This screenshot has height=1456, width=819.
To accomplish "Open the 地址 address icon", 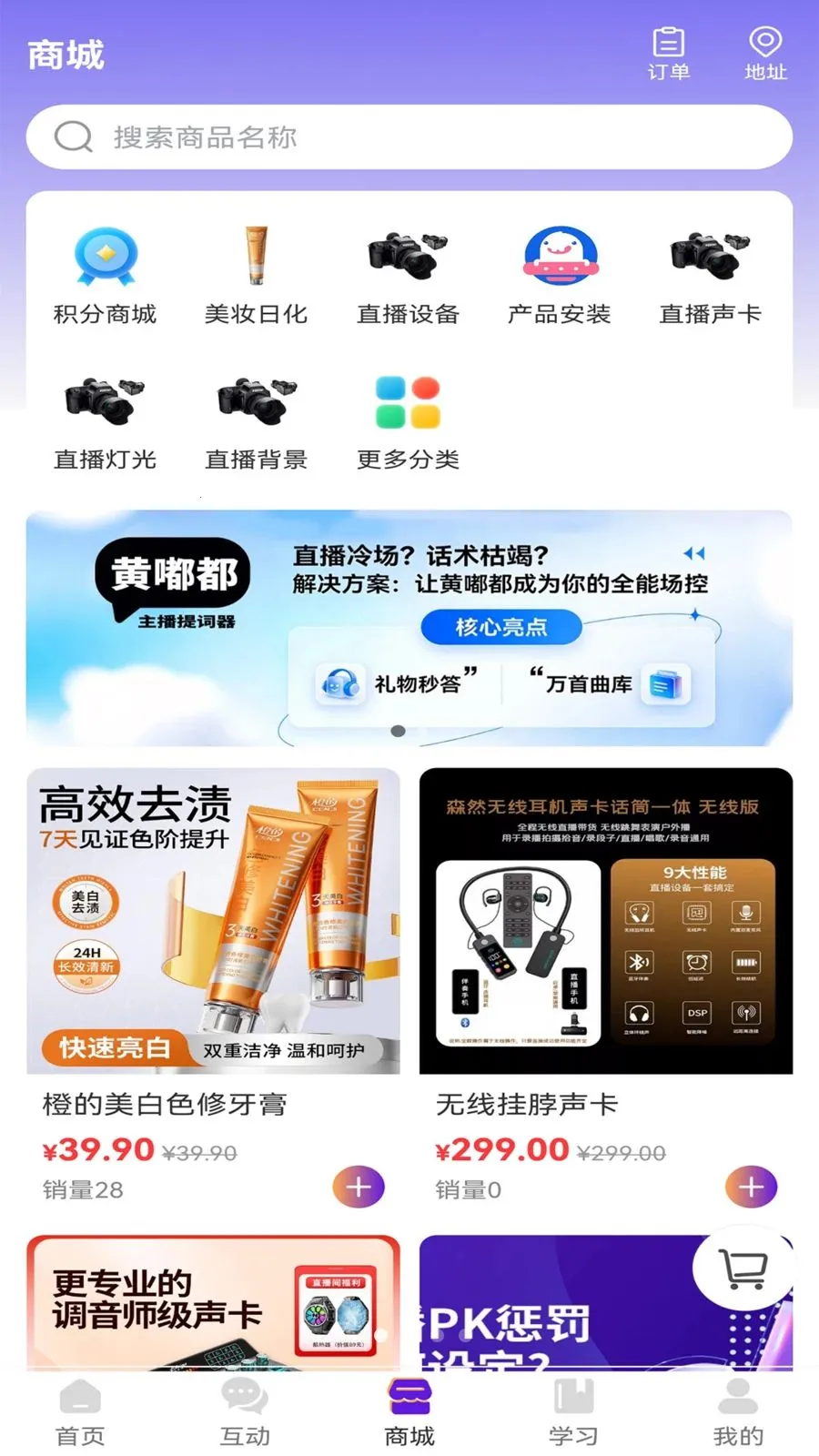I will coord(765,54).
